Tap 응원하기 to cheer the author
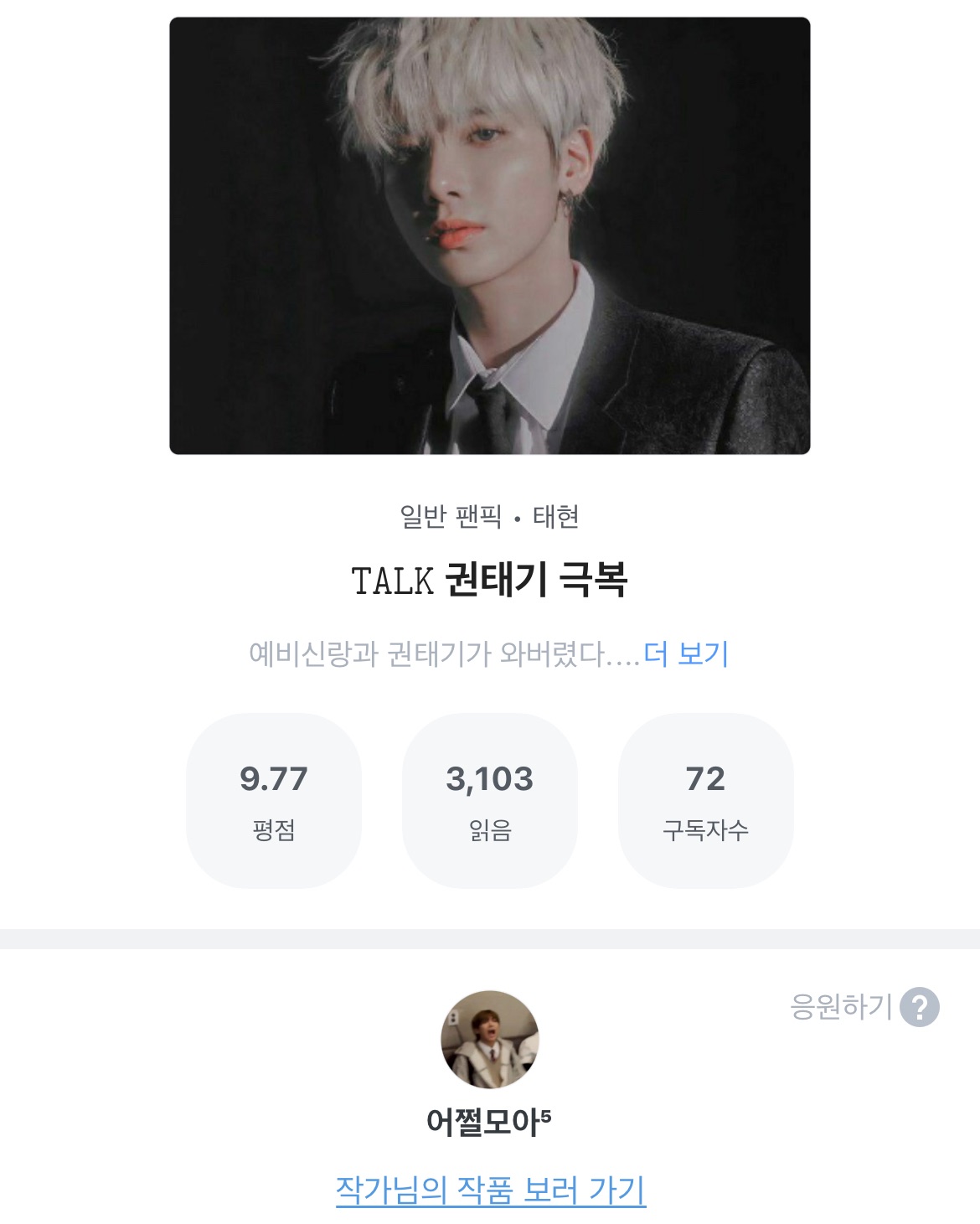Viewport: 980px width, 1224px height. pyautogui.click(x=841, y=1006)
